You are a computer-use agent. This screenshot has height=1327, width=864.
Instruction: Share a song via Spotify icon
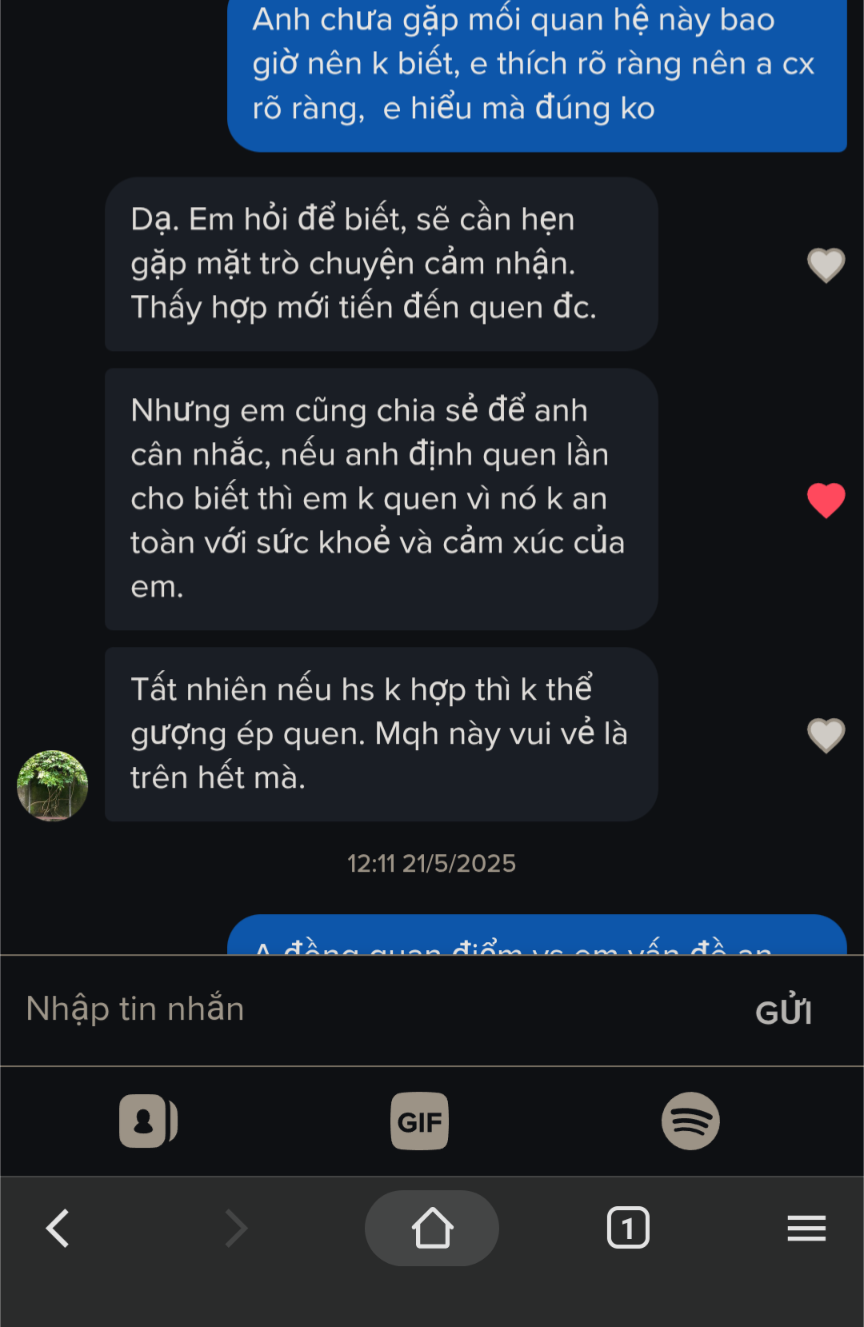pos(690,1121)
